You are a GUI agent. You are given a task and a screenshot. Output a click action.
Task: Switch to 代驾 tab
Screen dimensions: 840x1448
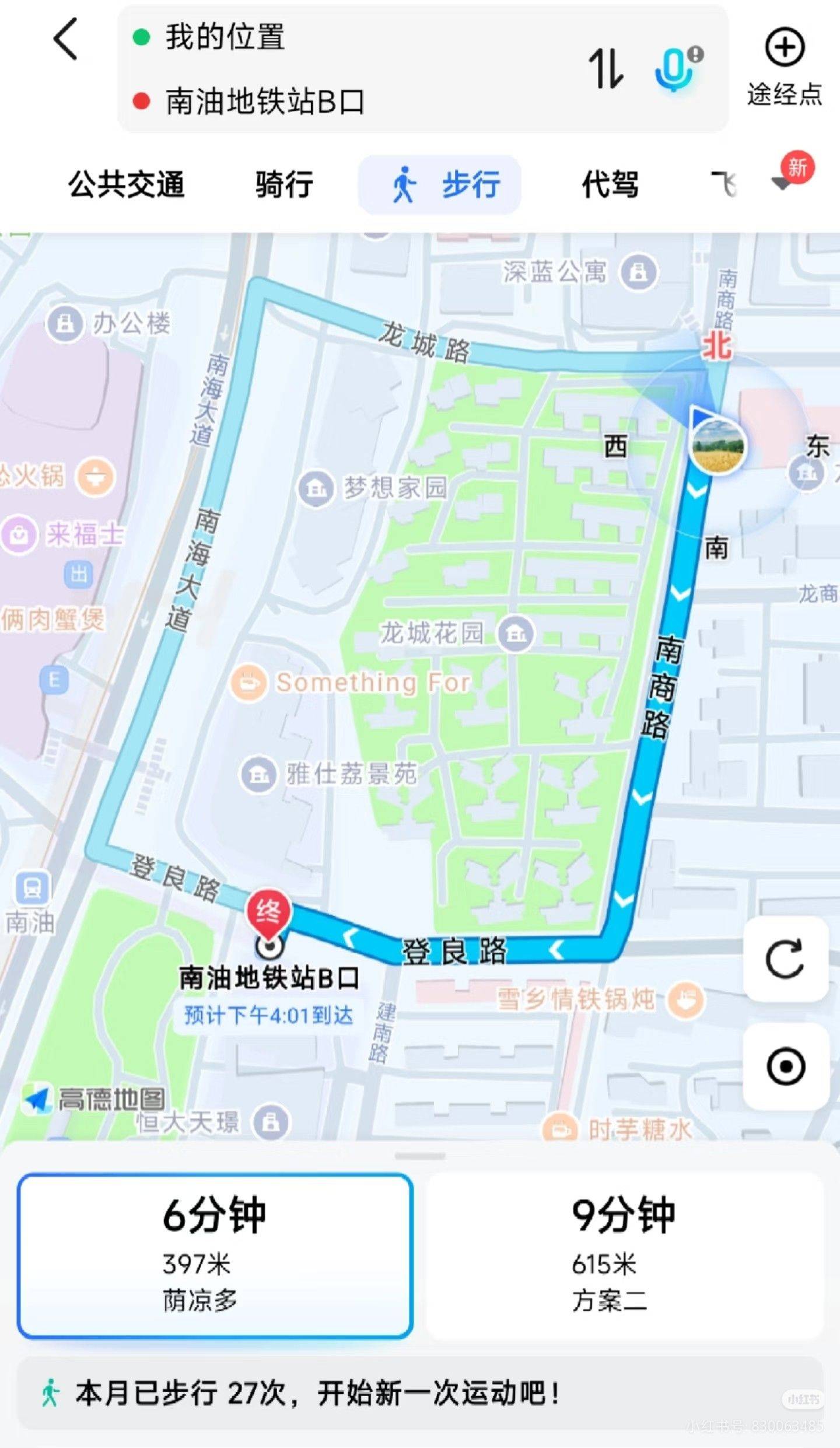coord(610,184)
